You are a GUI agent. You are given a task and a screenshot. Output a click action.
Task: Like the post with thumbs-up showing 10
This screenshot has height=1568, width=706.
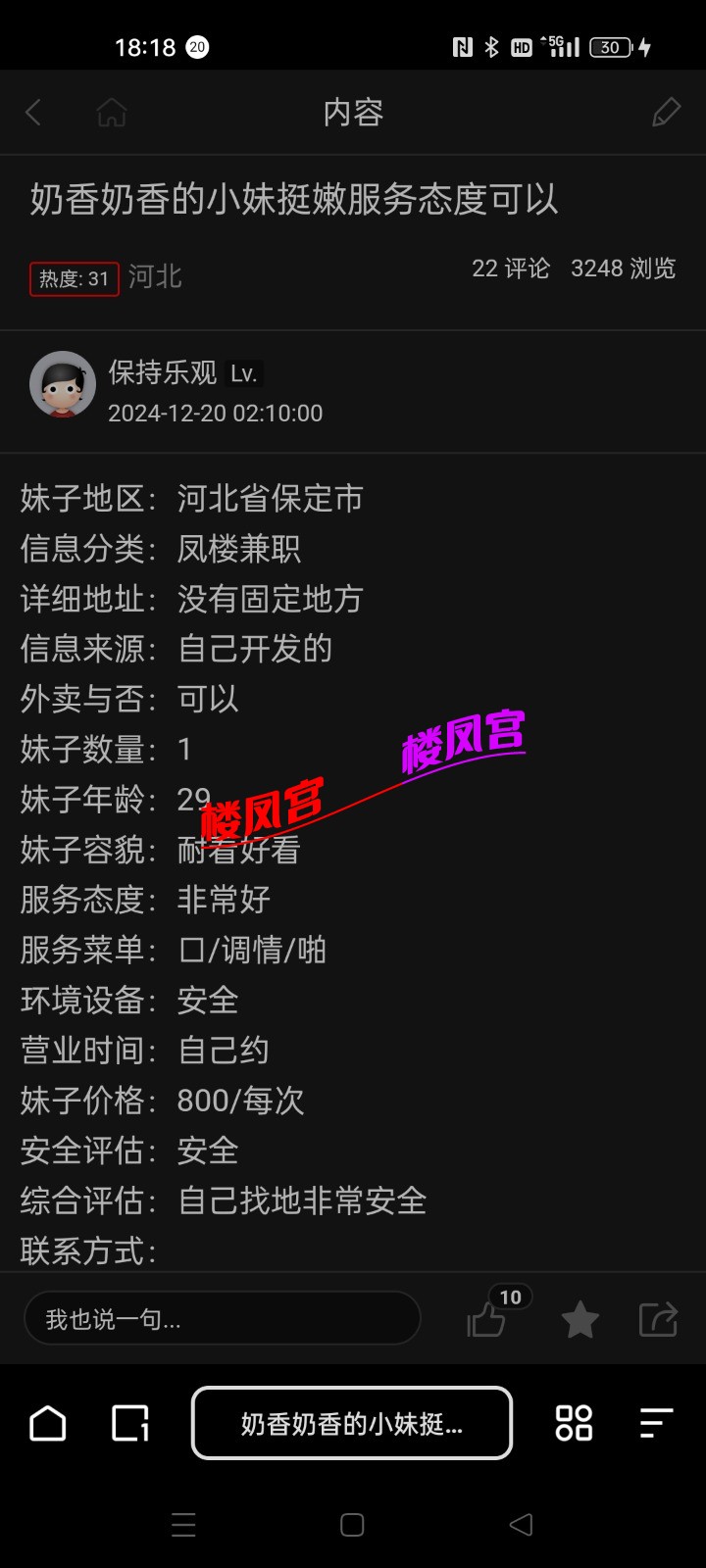pyautogui.click(x=487, y=1320)
